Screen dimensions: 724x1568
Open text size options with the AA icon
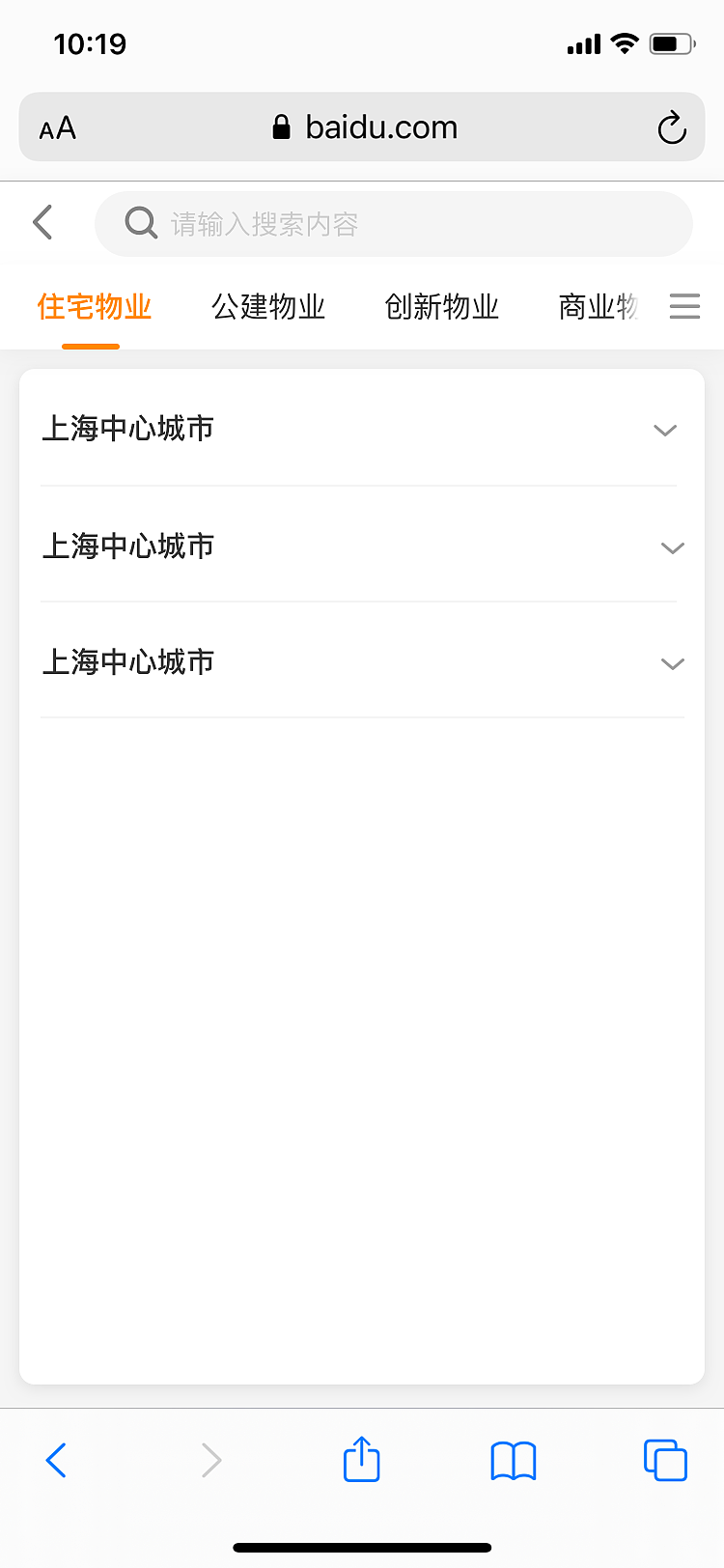pos(56,126)
